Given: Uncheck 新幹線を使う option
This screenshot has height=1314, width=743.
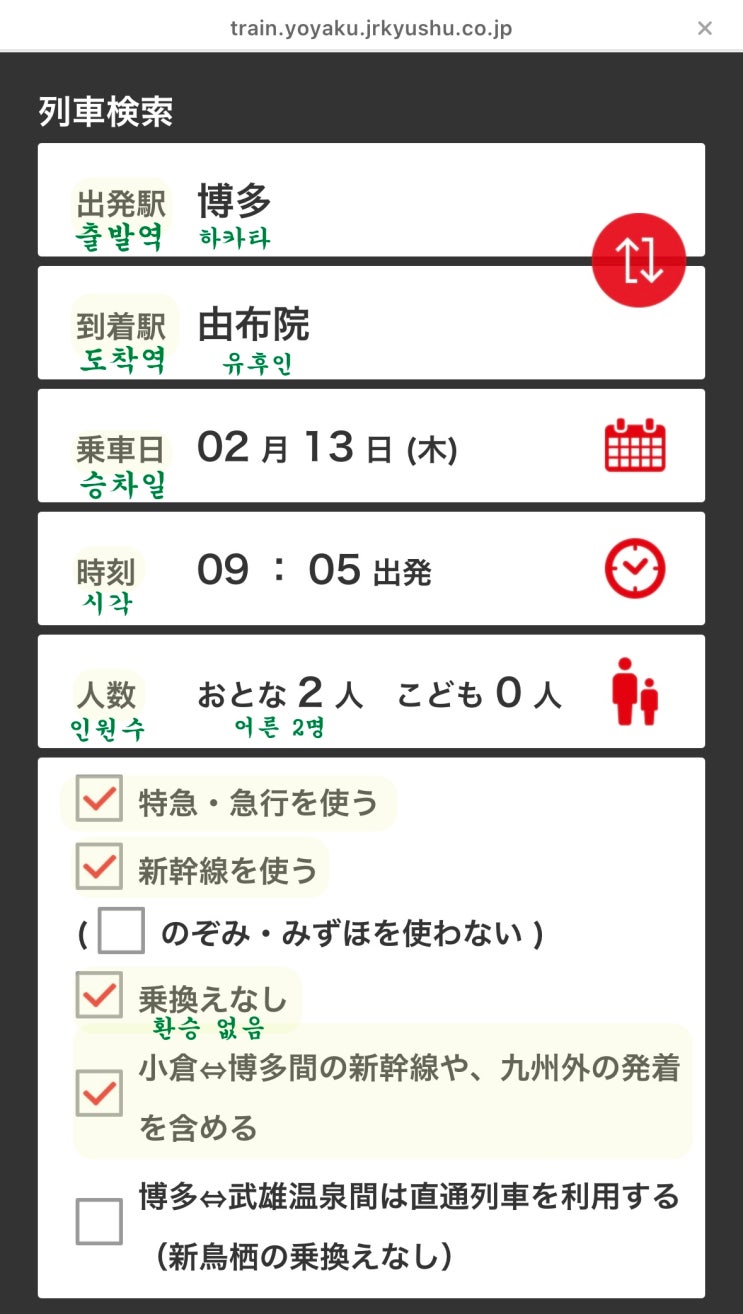Looking at the screenshot, I should point(99,867).
